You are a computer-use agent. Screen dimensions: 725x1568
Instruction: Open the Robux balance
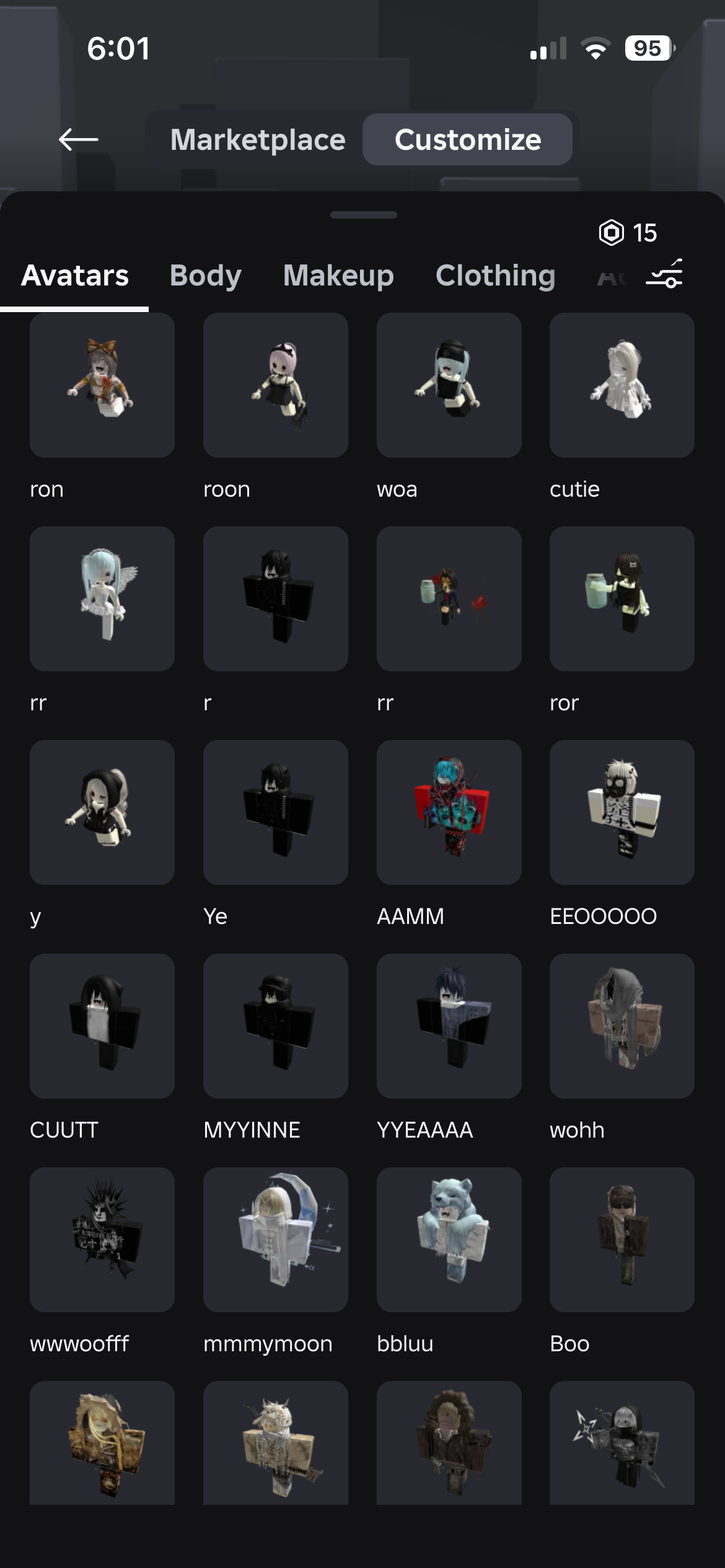pos(628,233)
